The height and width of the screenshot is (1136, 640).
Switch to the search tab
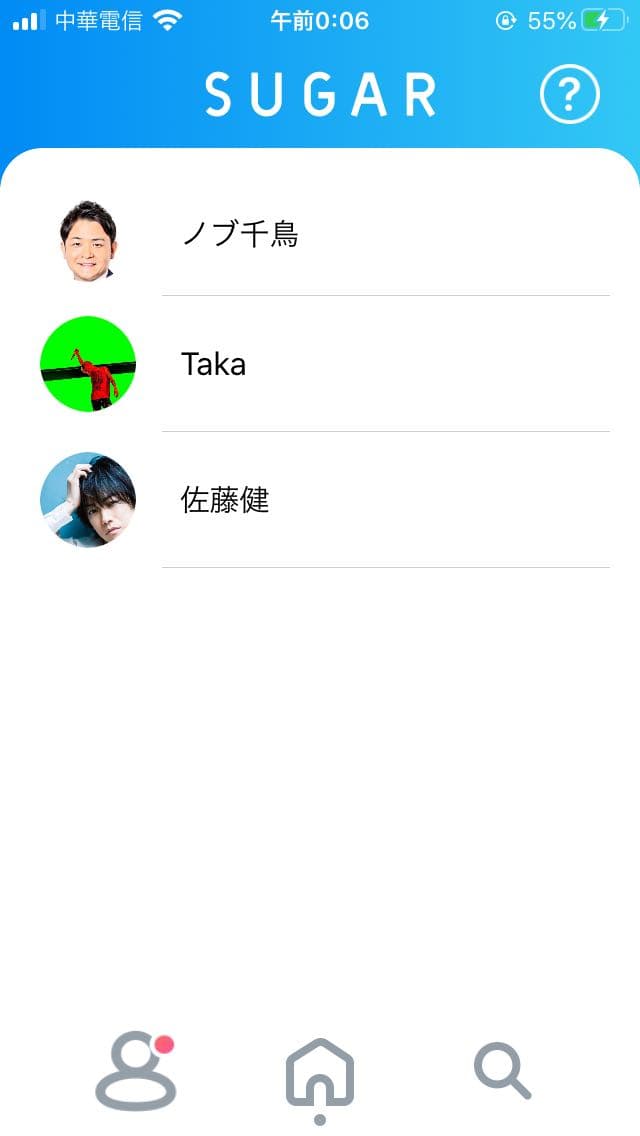click(503, 1071)
